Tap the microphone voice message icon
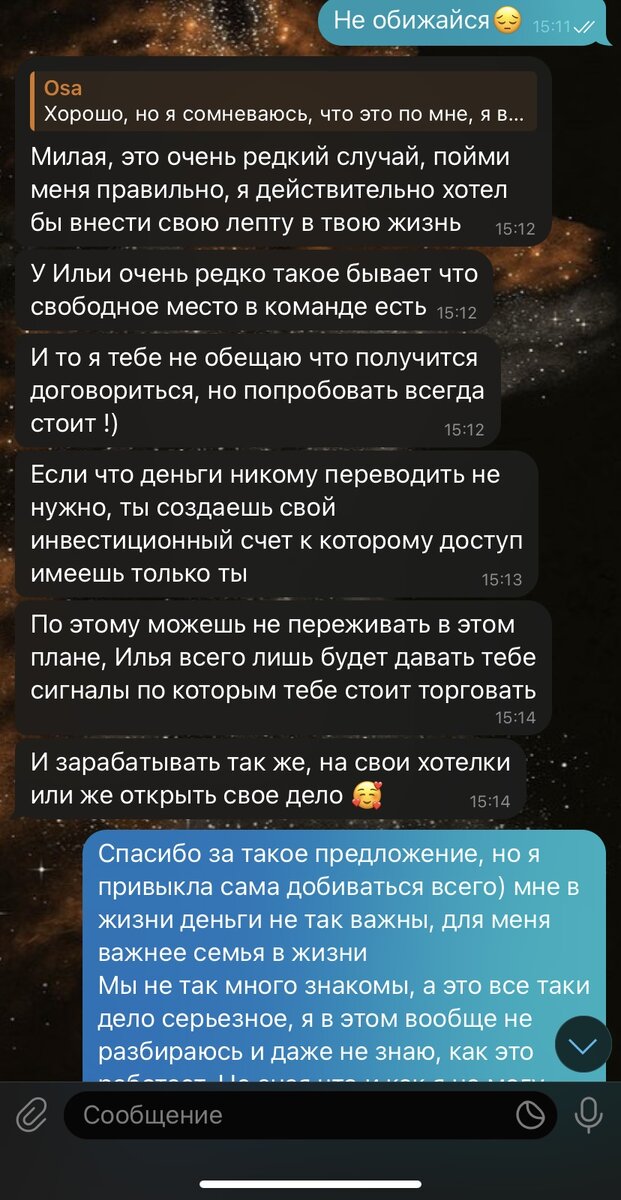 [x=588, y=1115]
